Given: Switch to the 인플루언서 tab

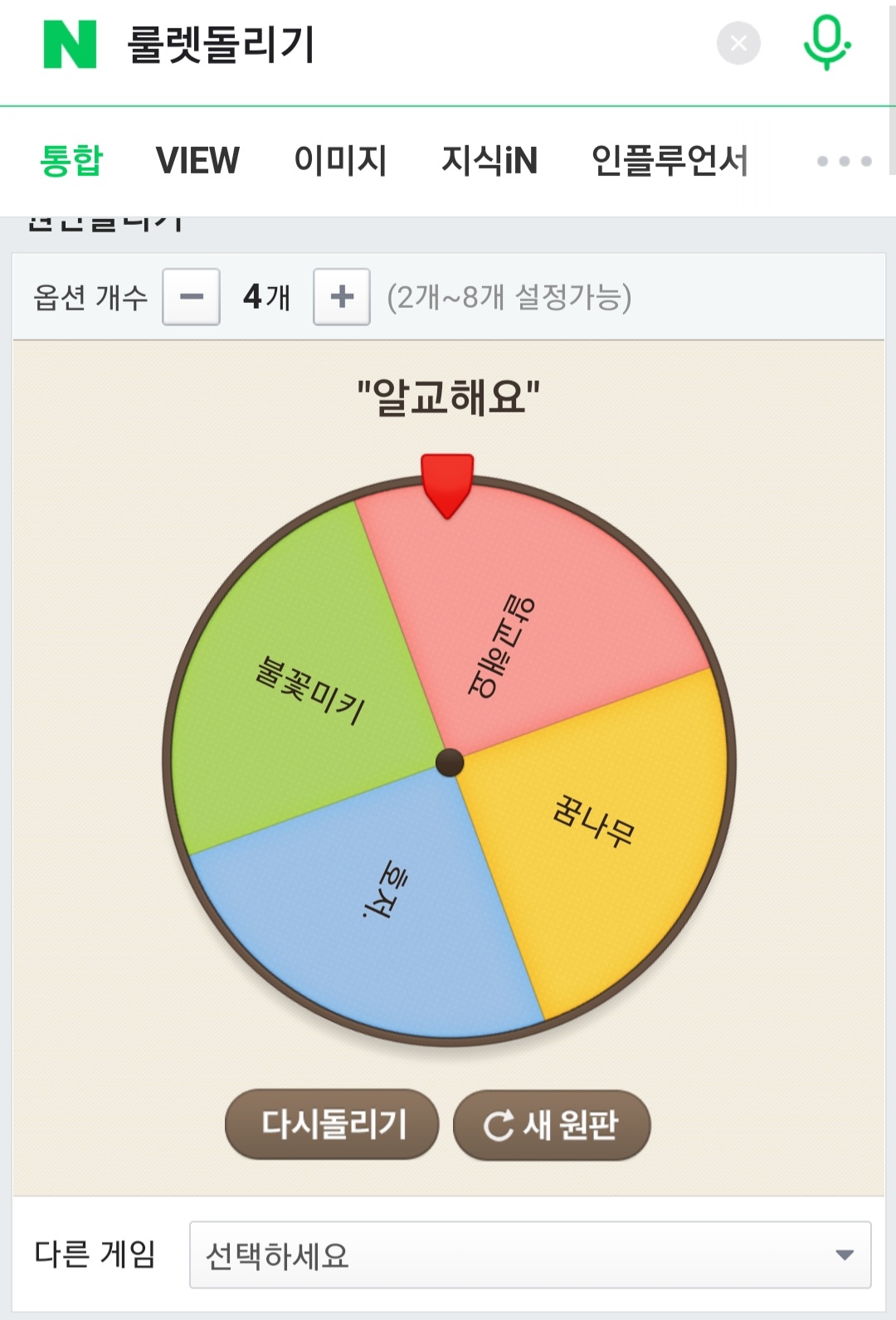Looking at the screenshot, I should (x=669, y=160).
